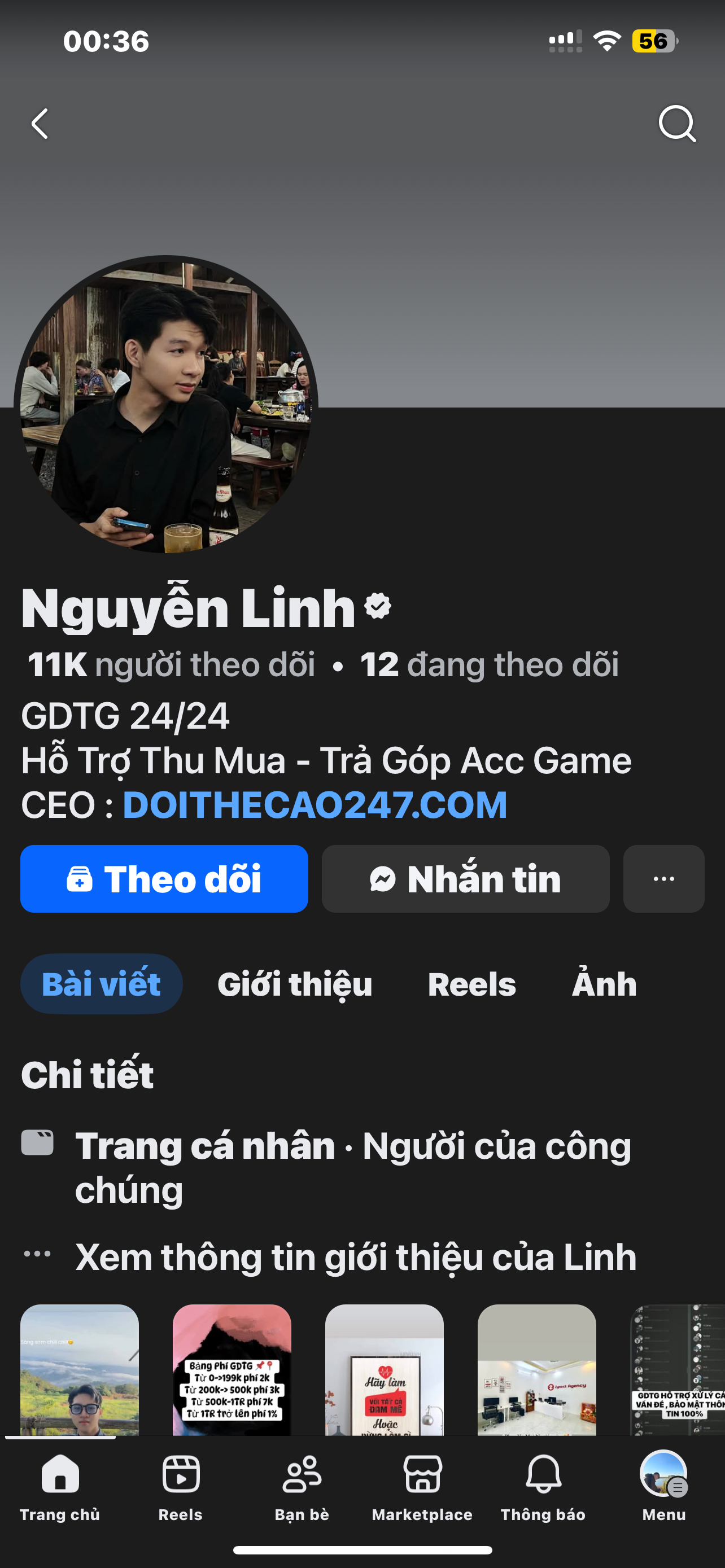Switch to the profile Reels tab
The width and height of the screenshot is (725, 1568).
(x=471, y=984)
